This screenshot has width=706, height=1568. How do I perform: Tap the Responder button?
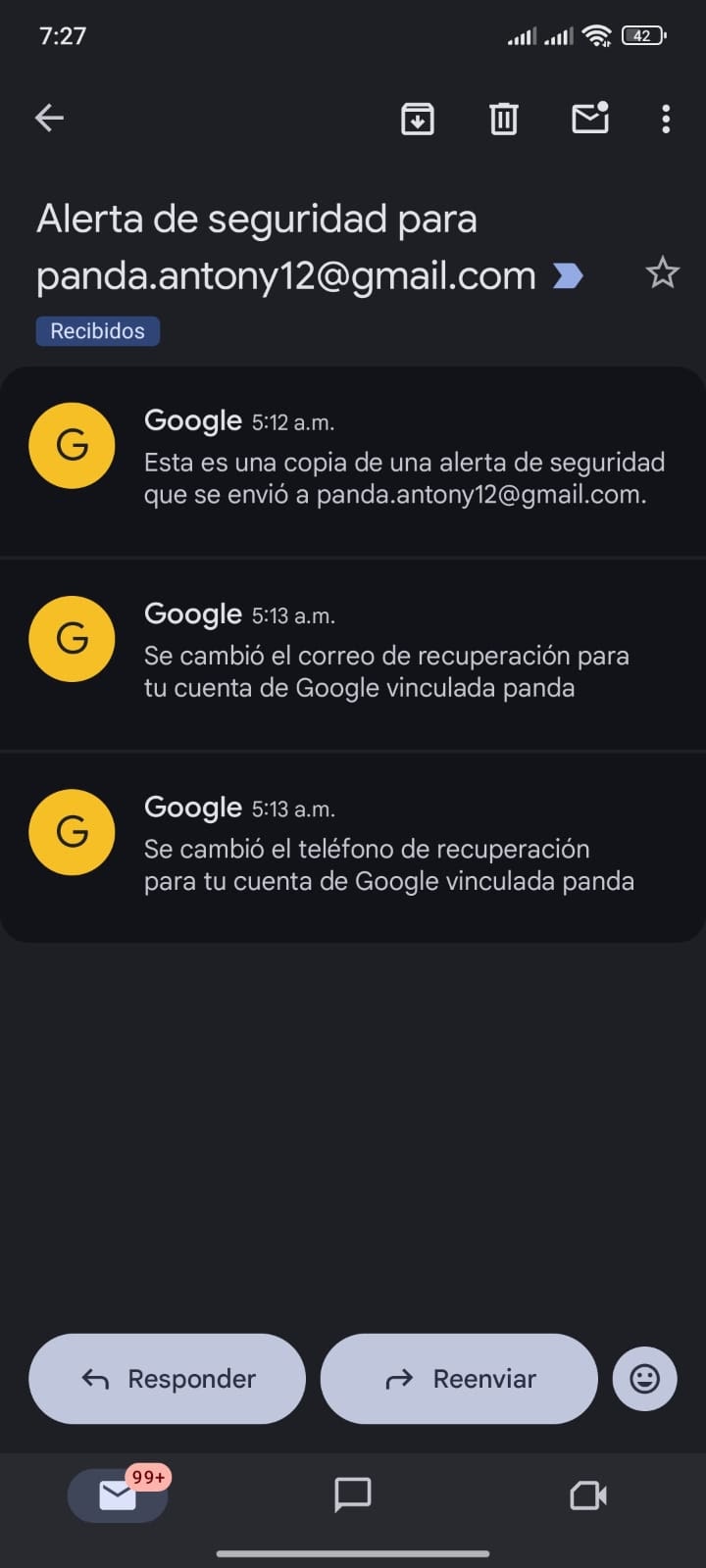click(167, 1378)
